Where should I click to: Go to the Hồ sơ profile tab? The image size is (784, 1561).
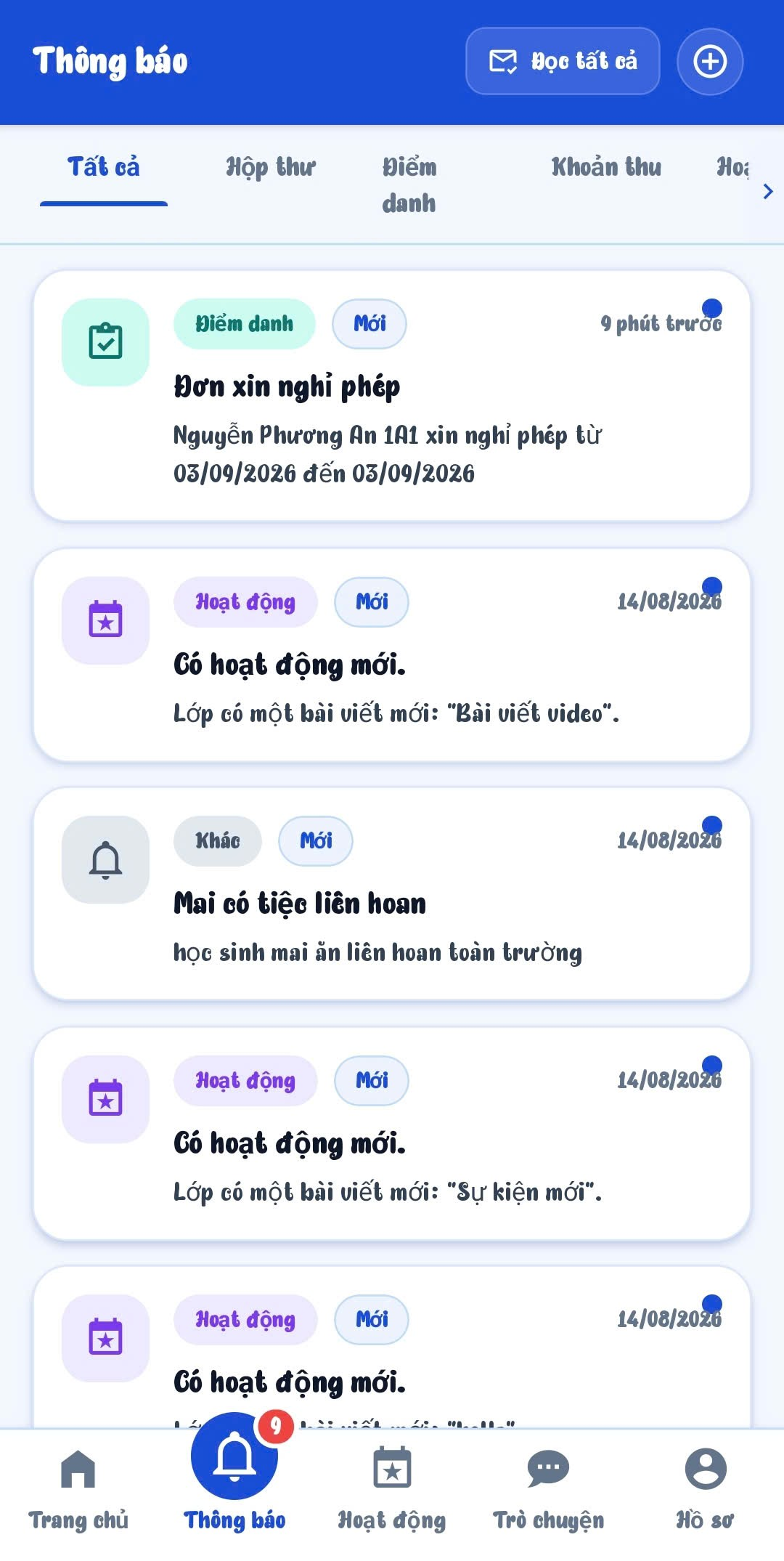[706, 1490]
